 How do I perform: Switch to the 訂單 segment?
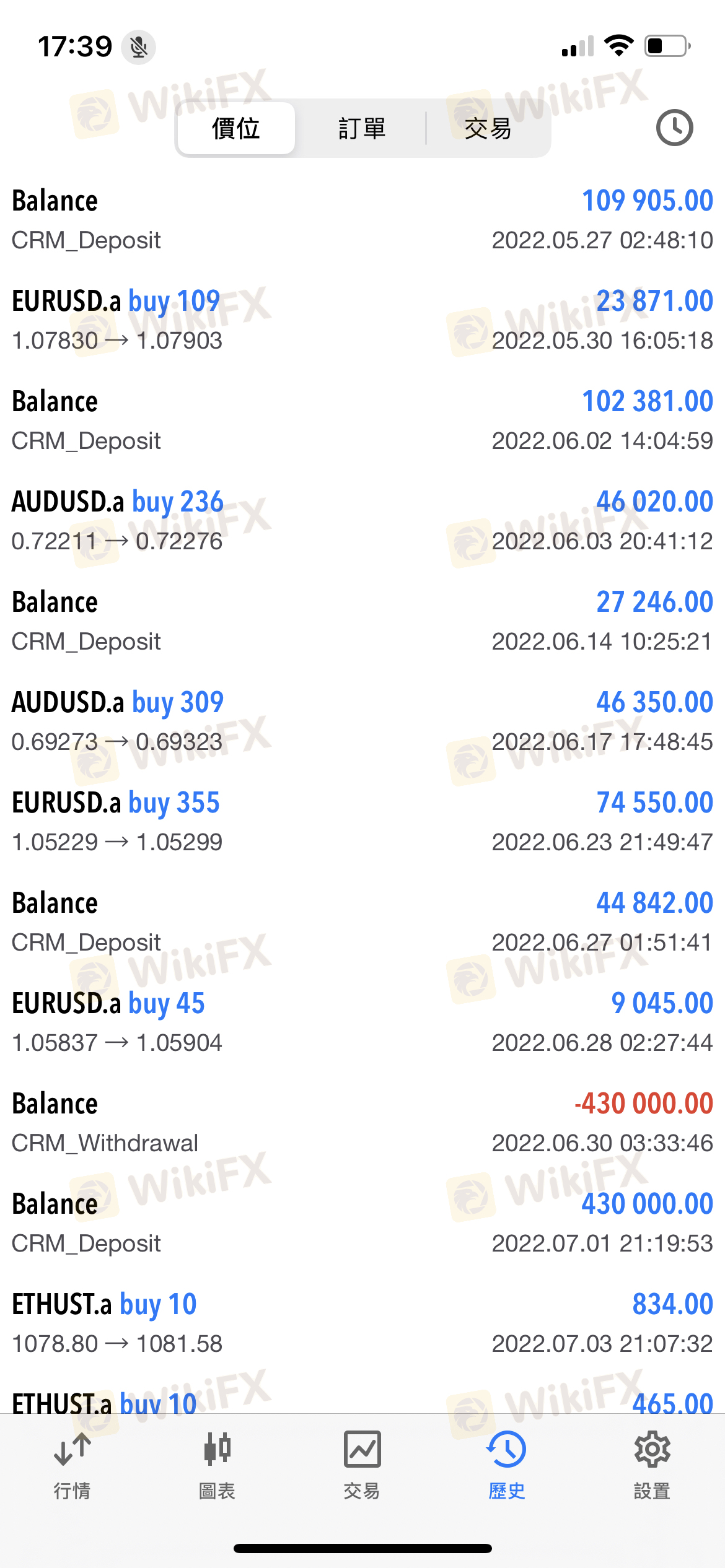click(x=362, y=128)
